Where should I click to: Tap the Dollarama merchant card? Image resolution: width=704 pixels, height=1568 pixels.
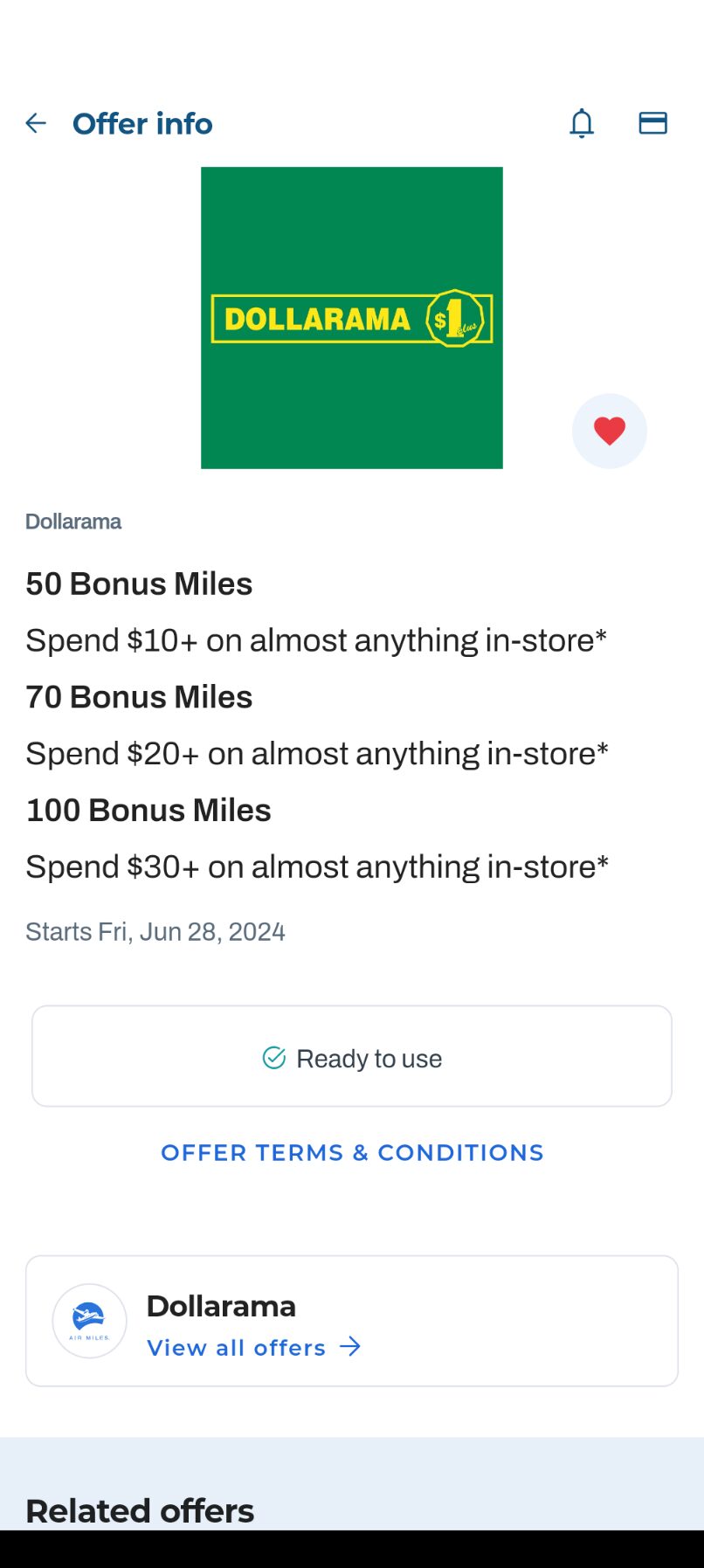352,1320
